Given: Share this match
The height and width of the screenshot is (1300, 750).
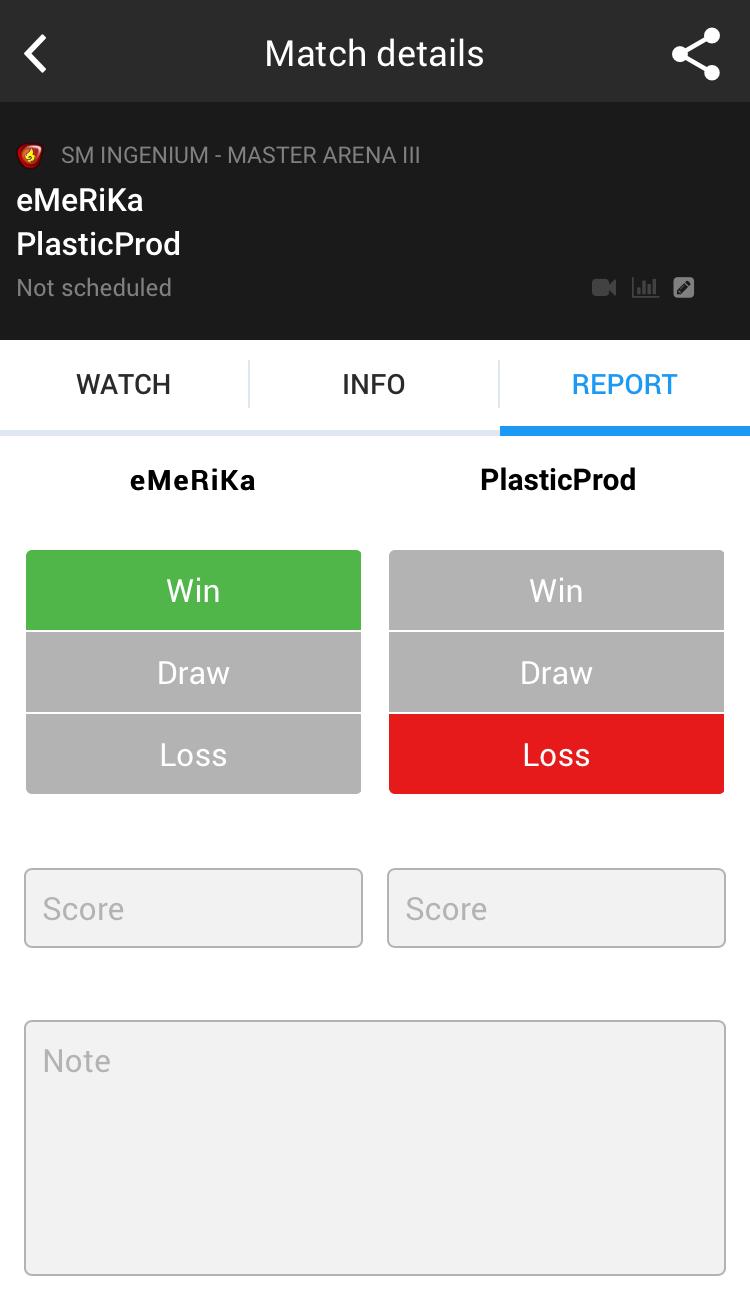Looking at the screenshot, I should [696, 54].
